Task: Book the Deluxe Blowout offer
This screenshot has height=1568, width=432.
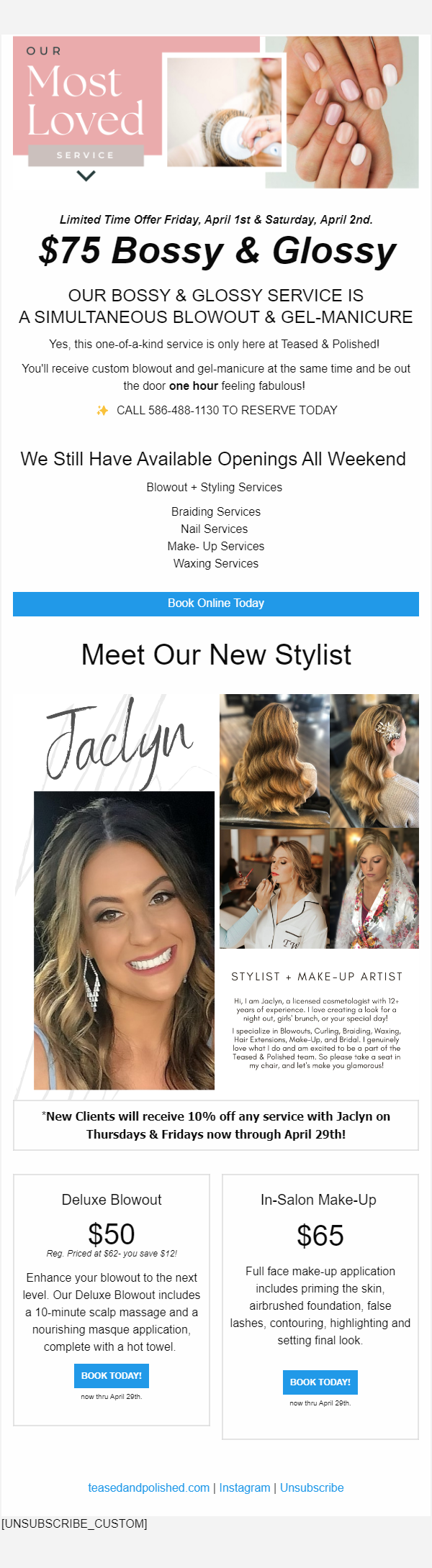Action: tap(112, 1375)
